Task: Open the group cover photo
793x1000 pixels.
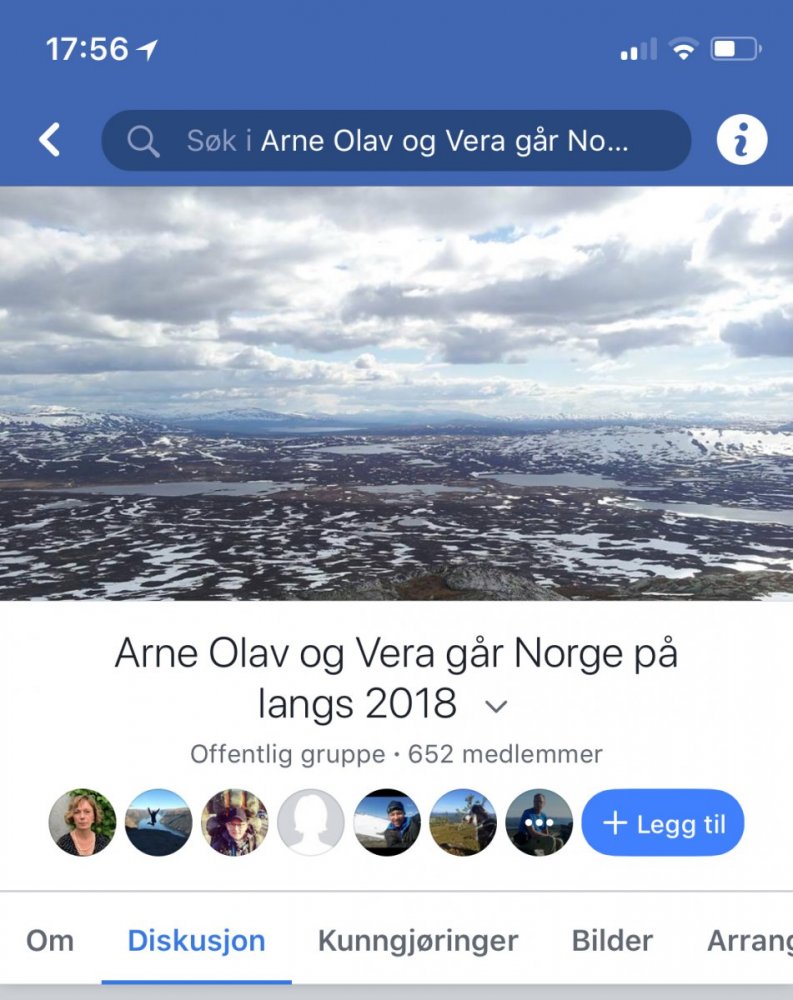Action: [x=396, y=393]
